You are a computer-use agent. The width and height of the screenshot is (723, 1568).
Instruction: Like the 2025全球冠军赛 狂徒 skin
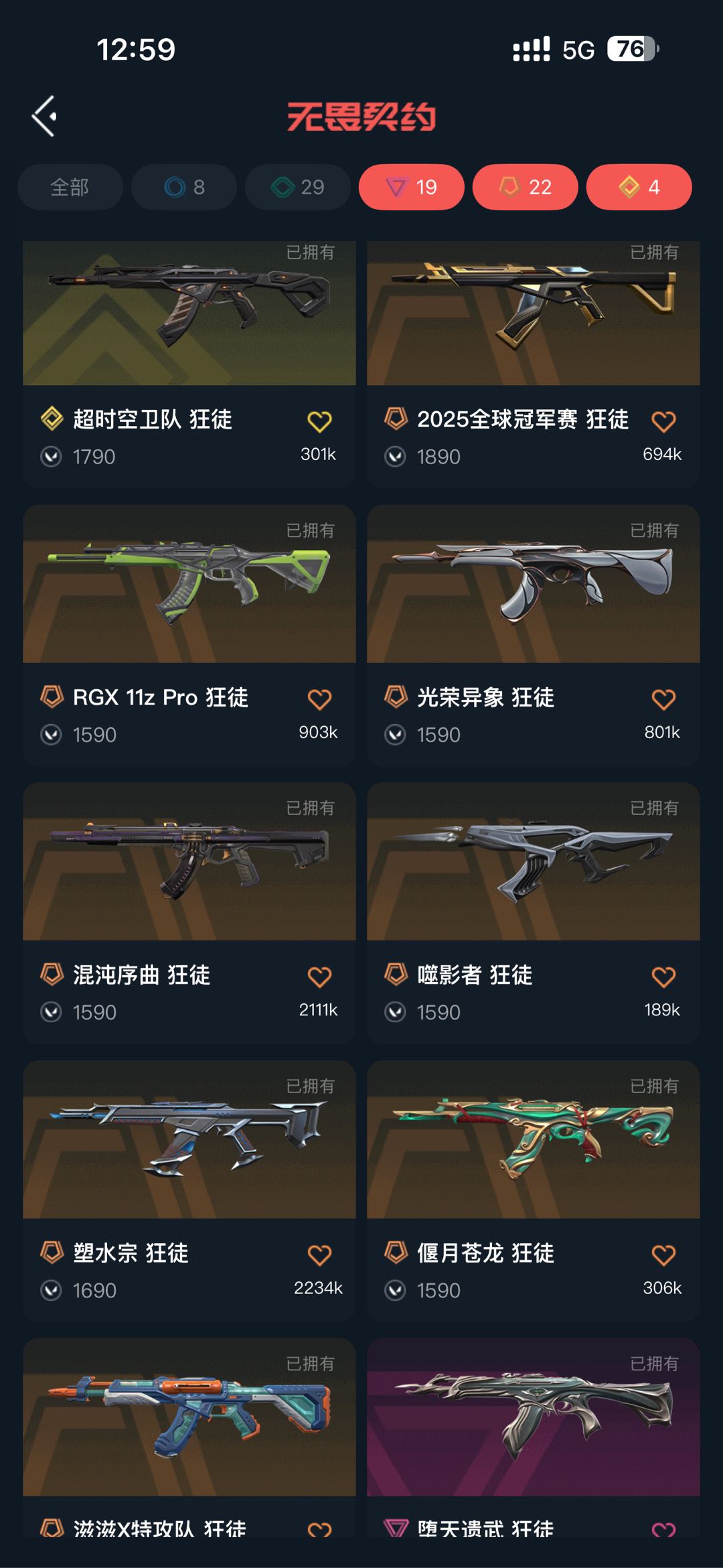[663, 421]
